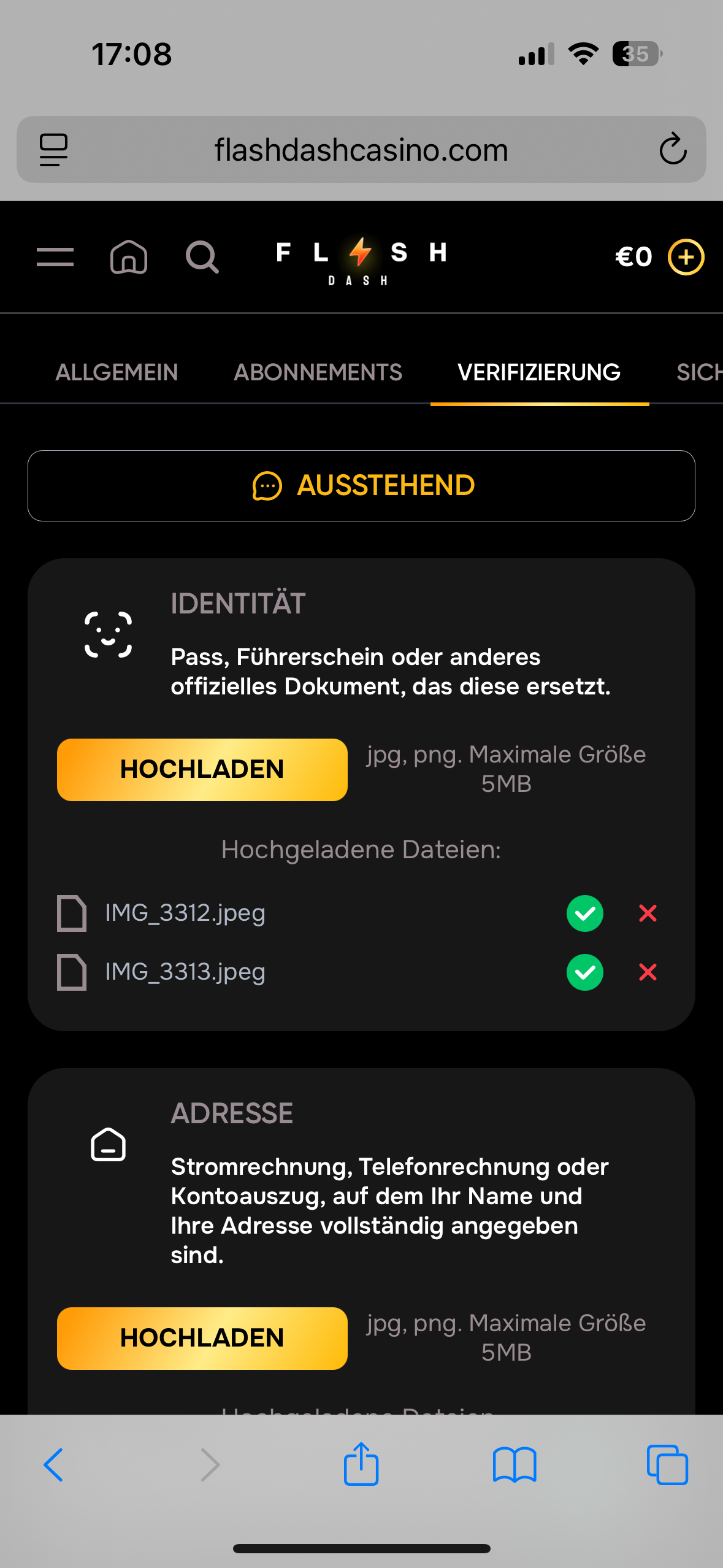Click Hochladen under Adresse
Viewport: 723px width, 1568px height.
202,1339
